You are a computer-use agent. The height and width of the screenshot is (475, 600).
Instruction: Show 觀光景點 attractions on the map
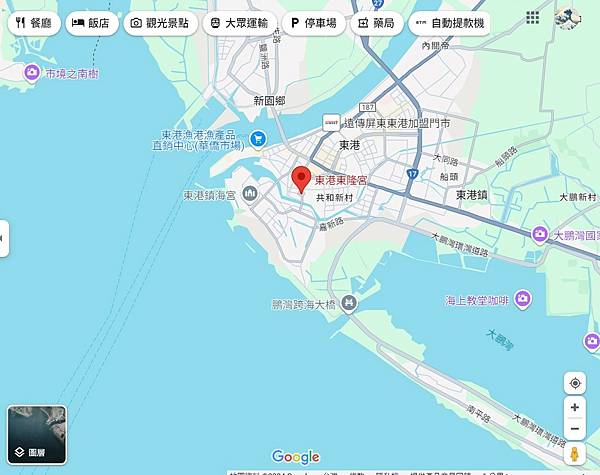(161, 22)
